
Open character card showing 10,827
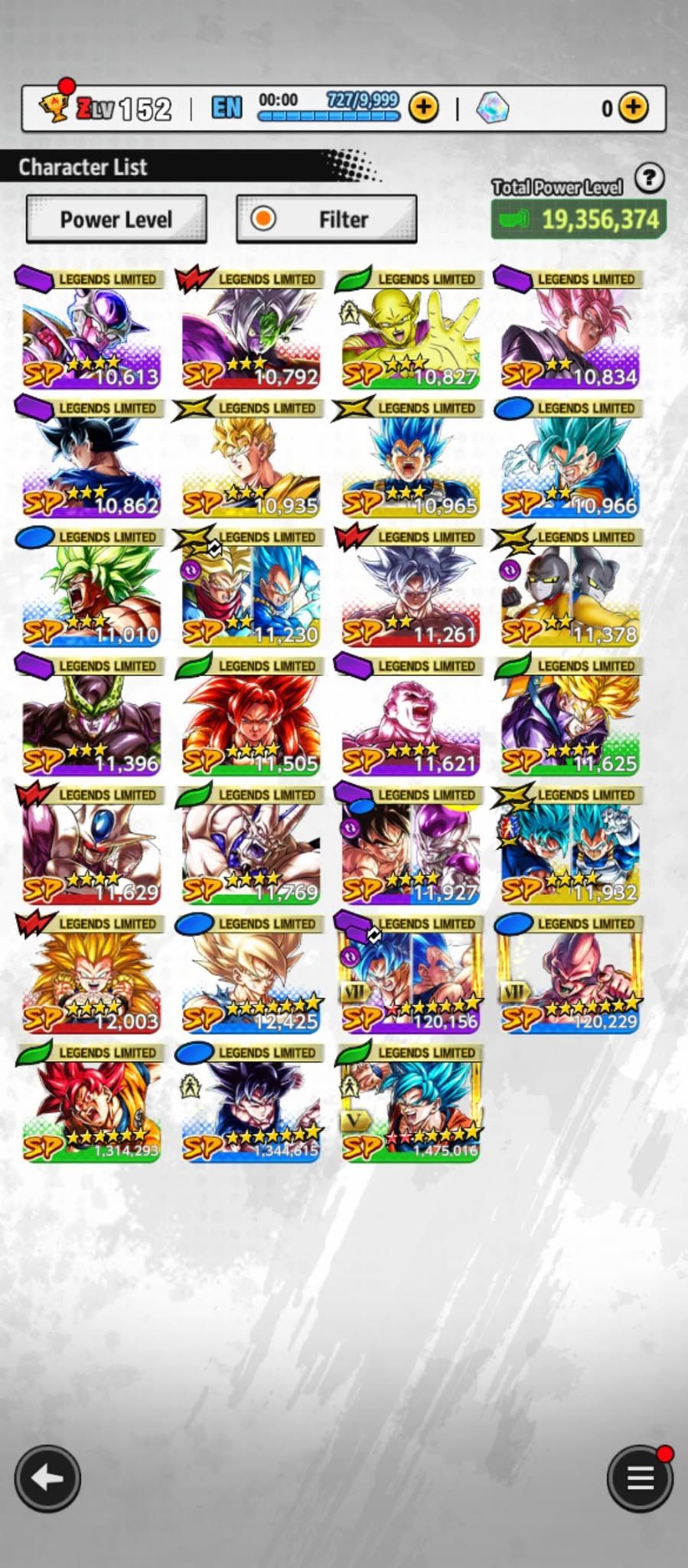tap(410, 329)
